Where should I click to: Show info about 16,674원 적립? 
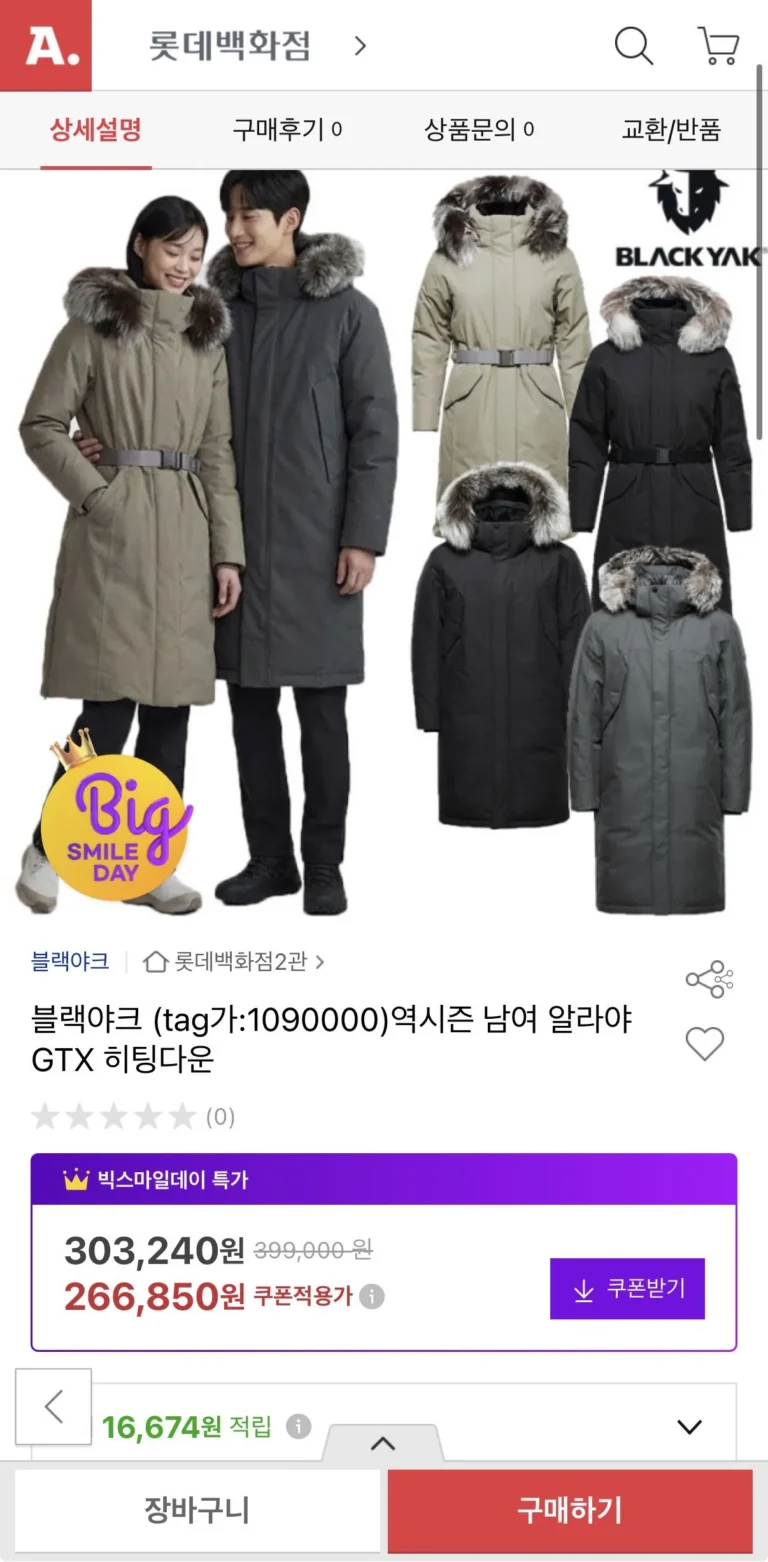pyautogui.click(x=298, y=1426)
